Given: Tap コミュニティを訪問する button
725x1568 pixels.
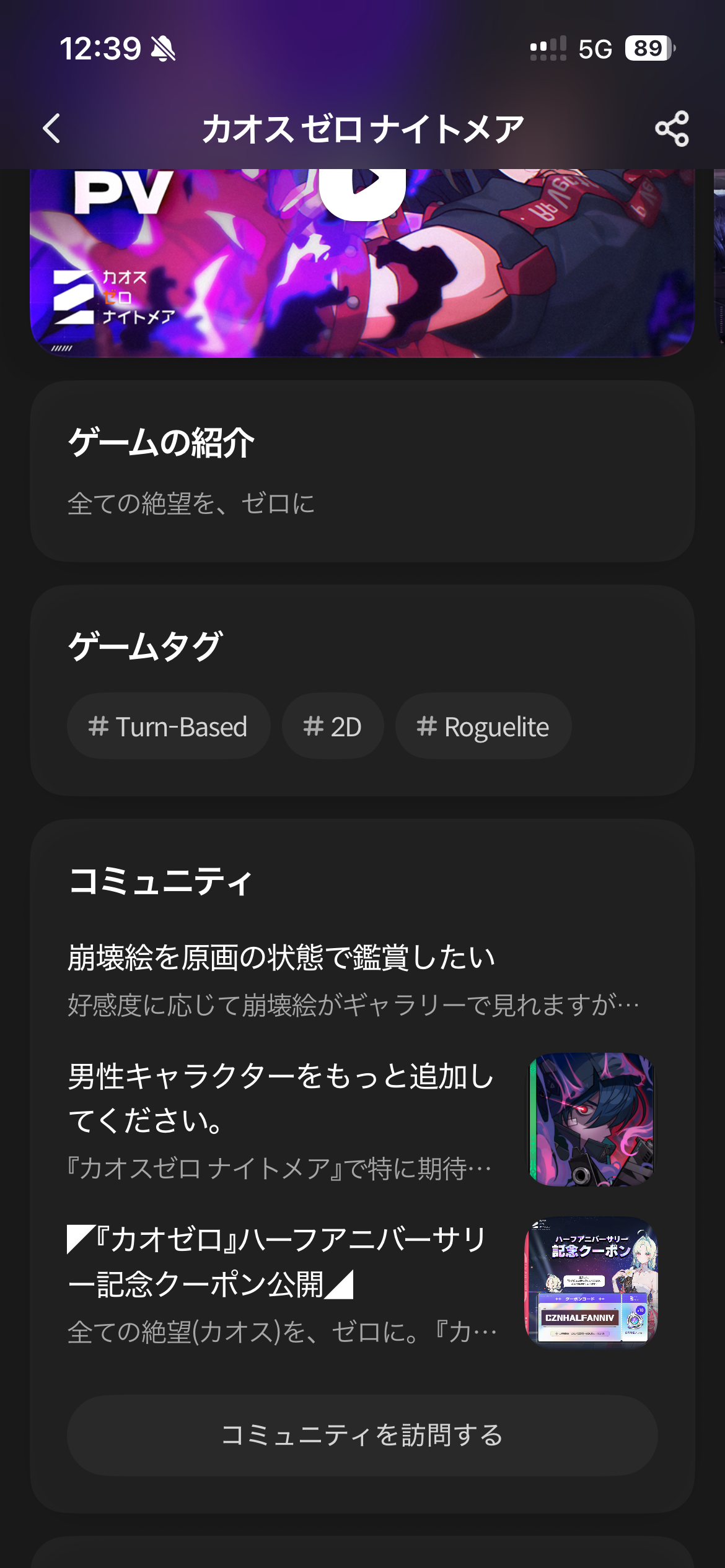Looking at the screenshot, I should coord(362,1435).
